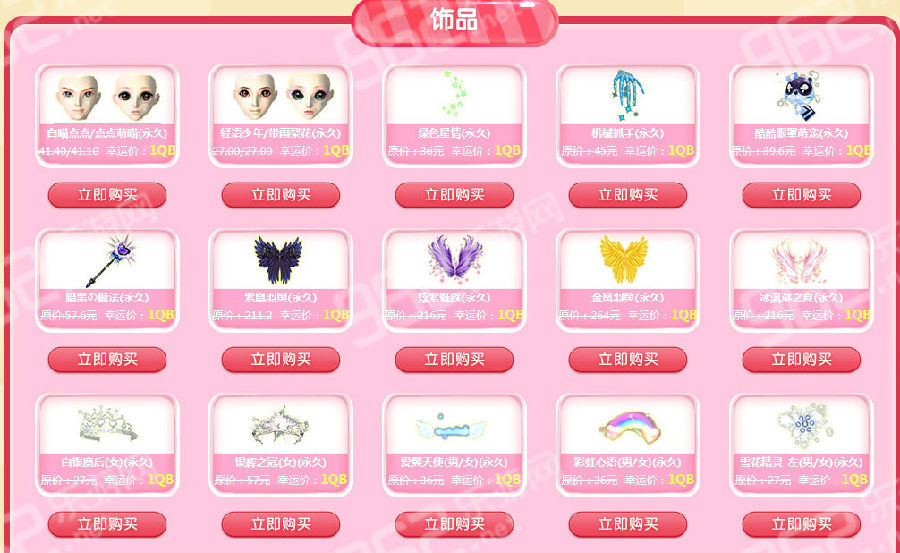Buy the 冰淇淋之翼 wings now
900x553 pixels.
pyautogui.click(x=801, y=359)
